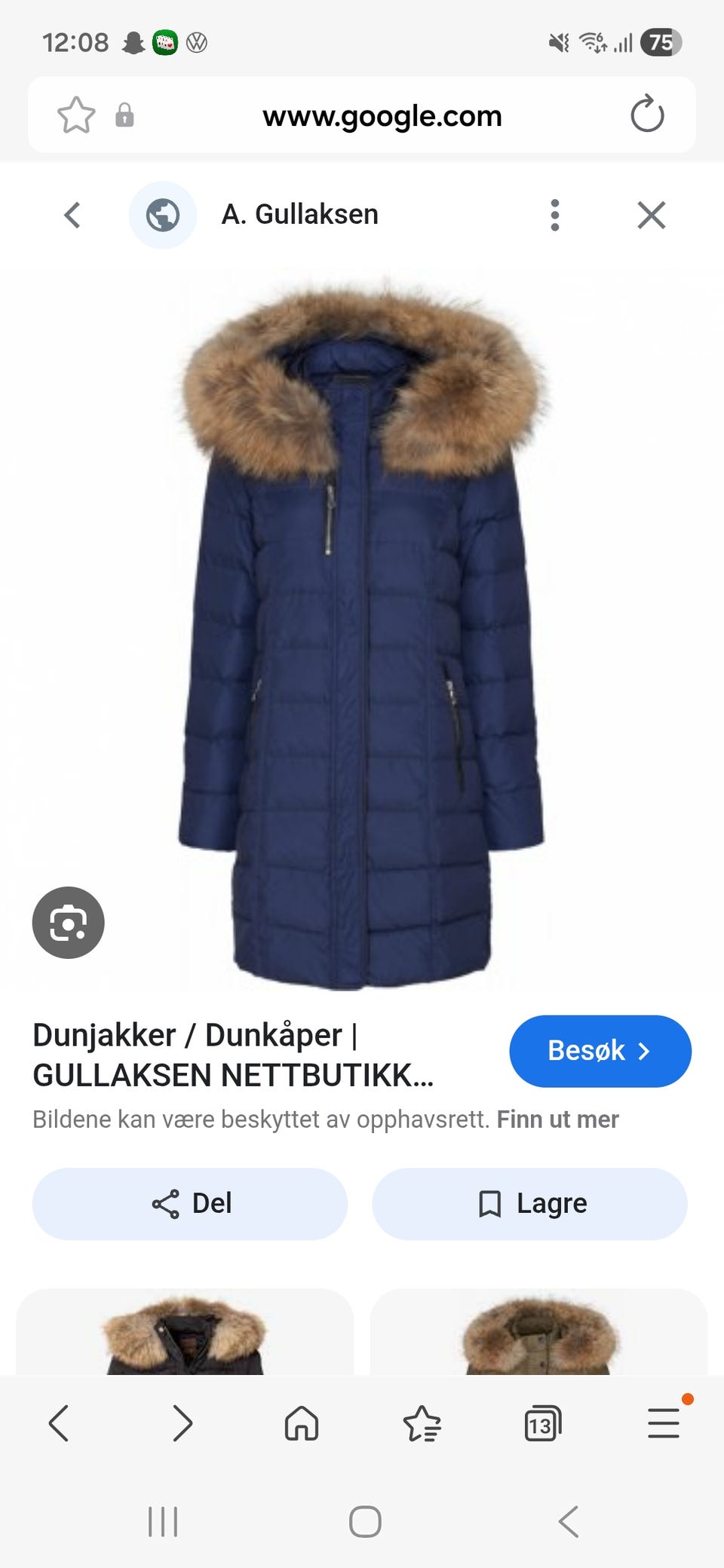This screenshot has height=1568, width=724.
Task: Go to the browser home screen
Action: [302, 1423]
